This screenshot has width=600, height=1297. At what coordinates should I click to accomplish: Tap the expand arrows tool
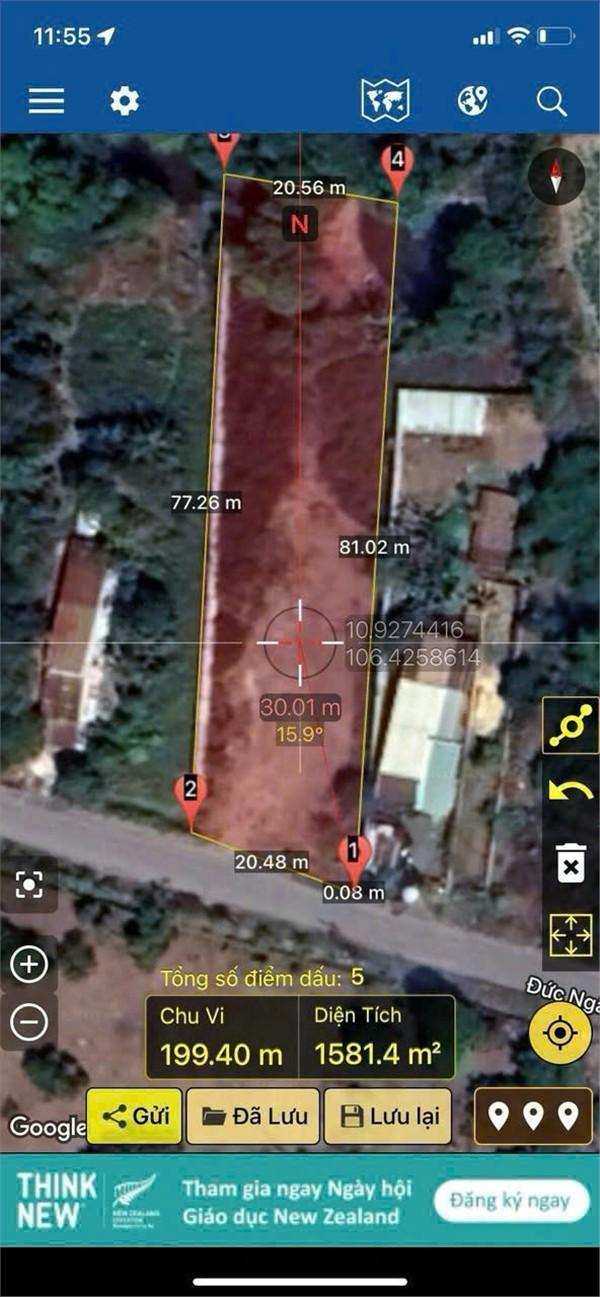[x=570, y=934]
